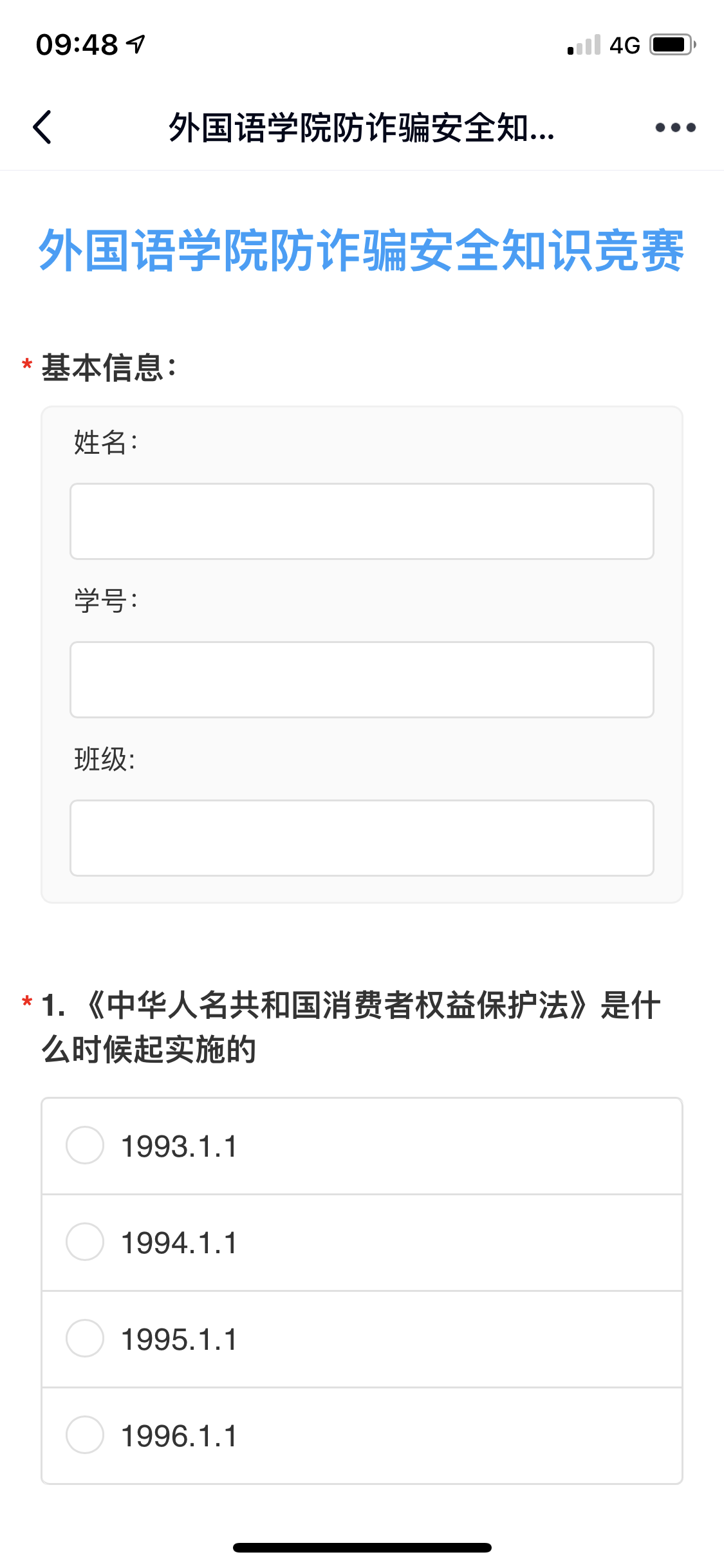This screenshot has width=724, height=1568.
Task: Pick the 1995.1.1 radio option
Action: [x=86, y=1339]
